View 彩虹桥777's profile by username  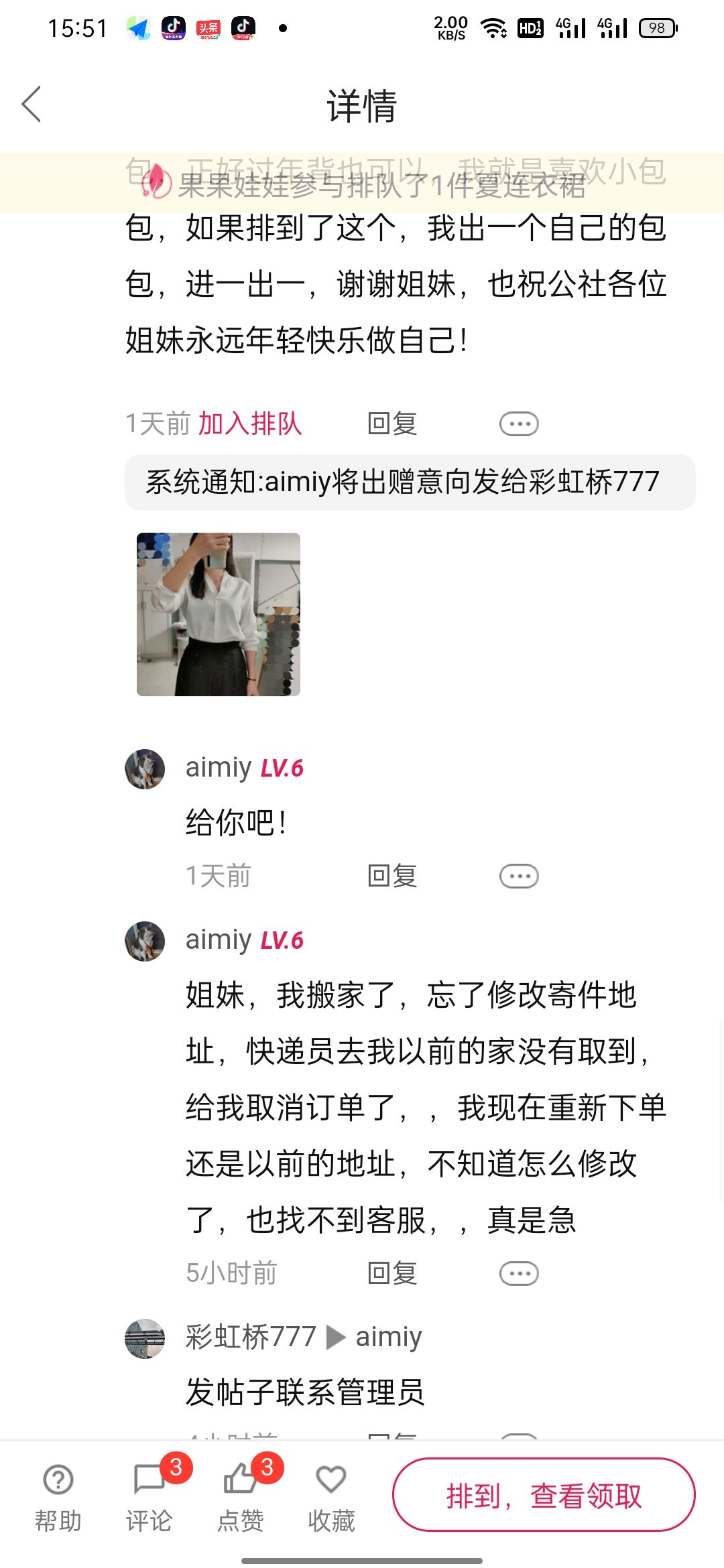point(251,1337)
